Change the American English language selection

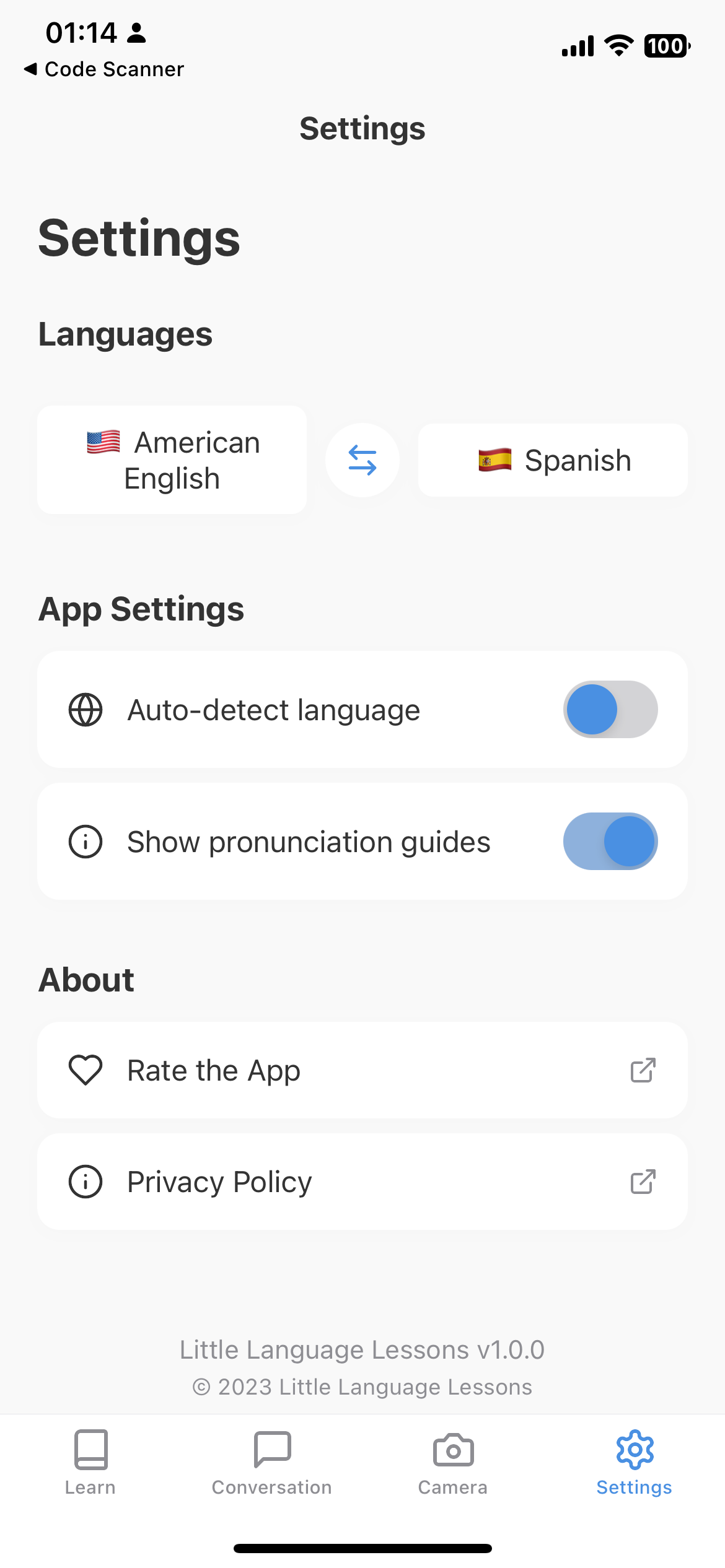click(172, 460)
